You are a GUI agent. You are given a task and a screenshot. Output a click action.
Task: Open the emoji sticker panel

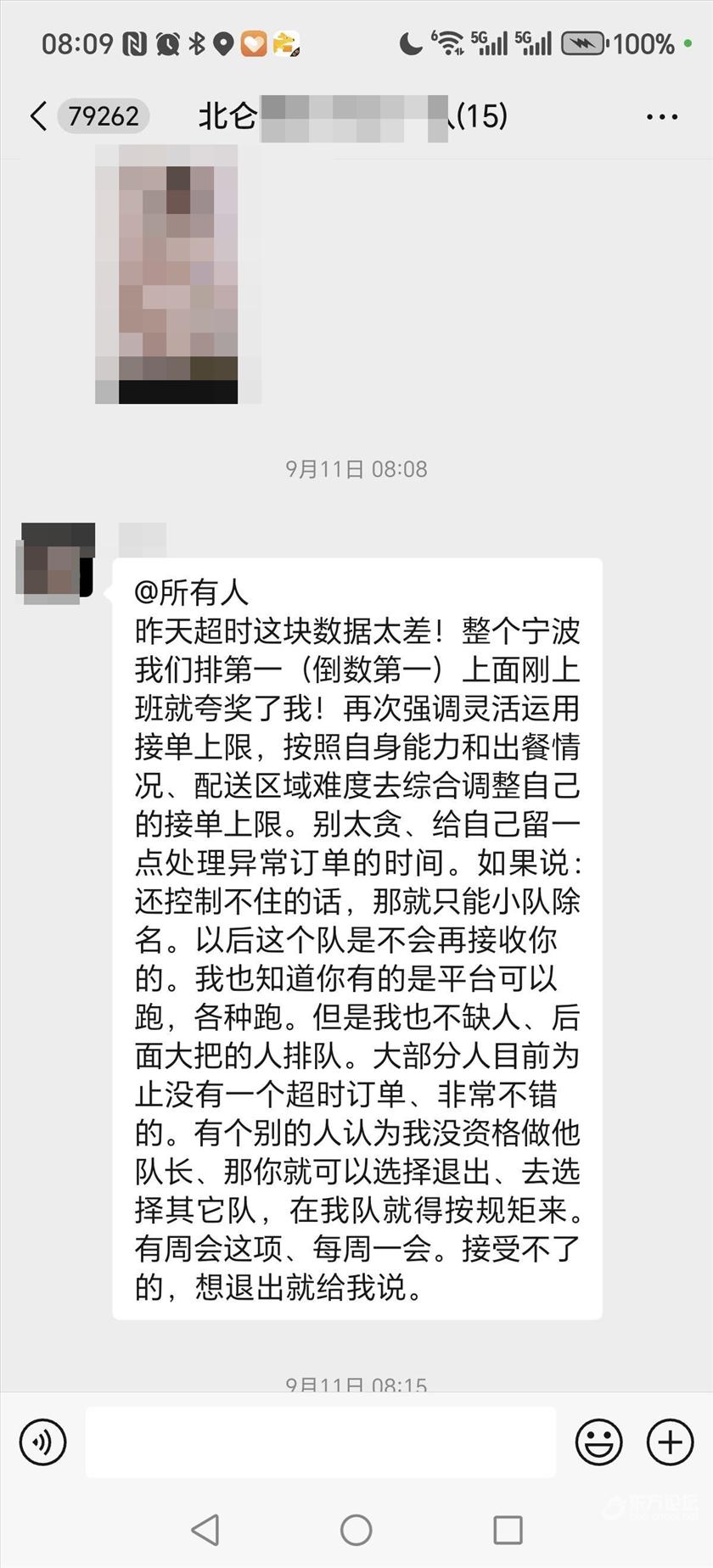(x=598, y=1442)
